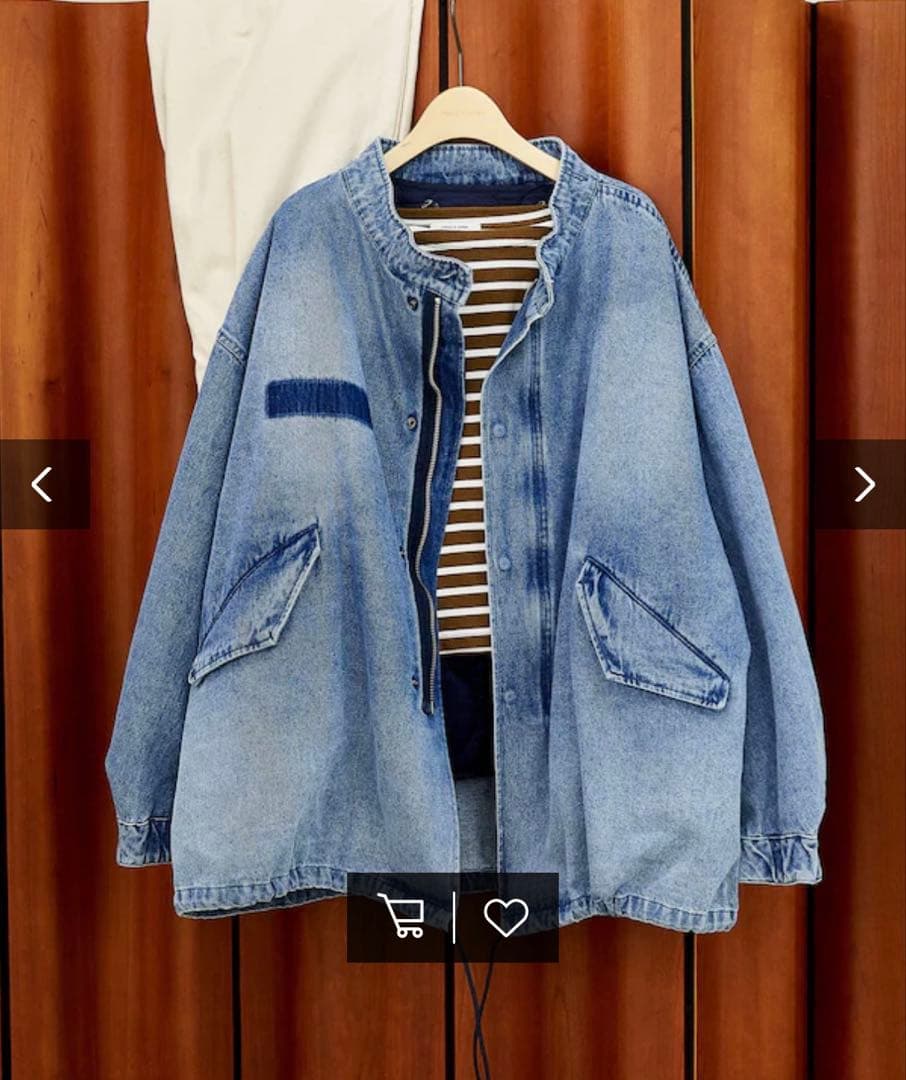Viewport: 906px width, 1080px height.
Task: Add the denim jacket to cart
Action: 401,916
